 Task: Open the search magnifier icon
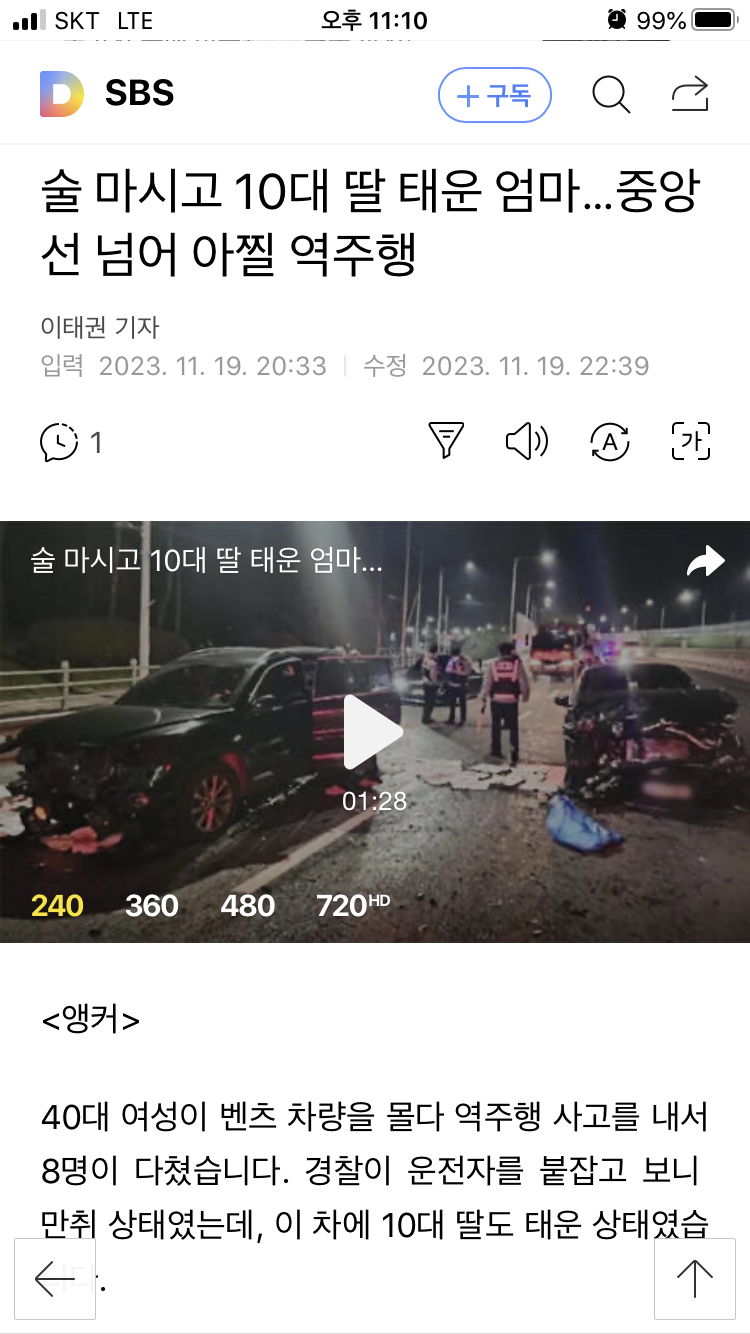click(611, 95)
